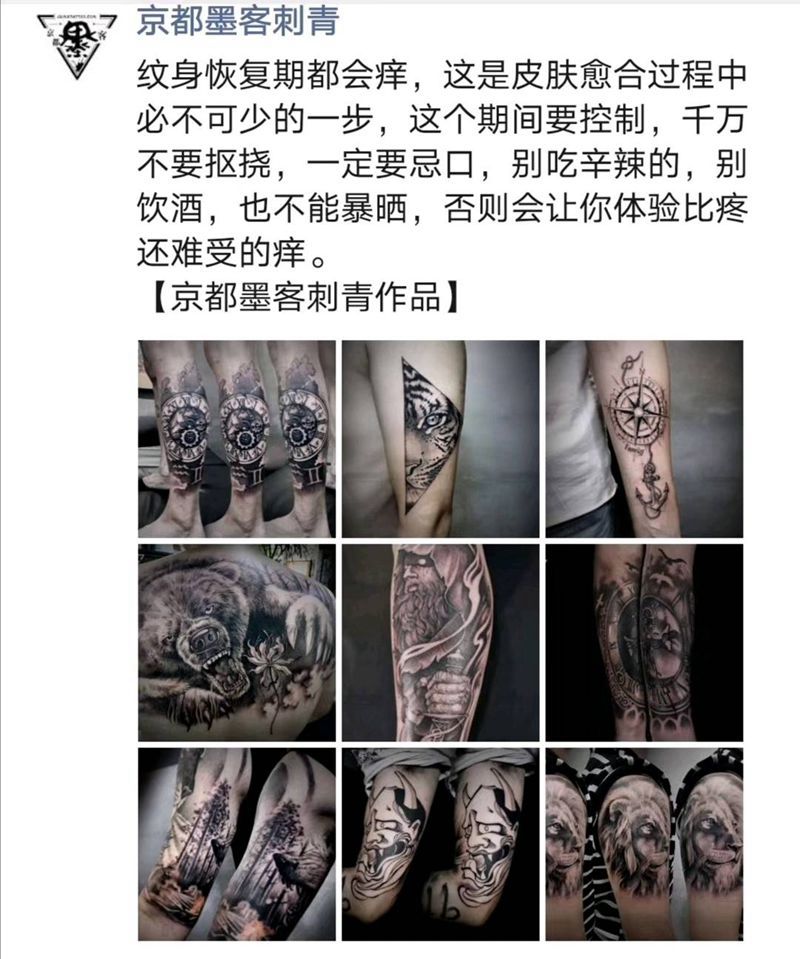Open the forest scene leg tattoo photo
Image resolution: width=800 pixels, height=959 pixels.
237,843
